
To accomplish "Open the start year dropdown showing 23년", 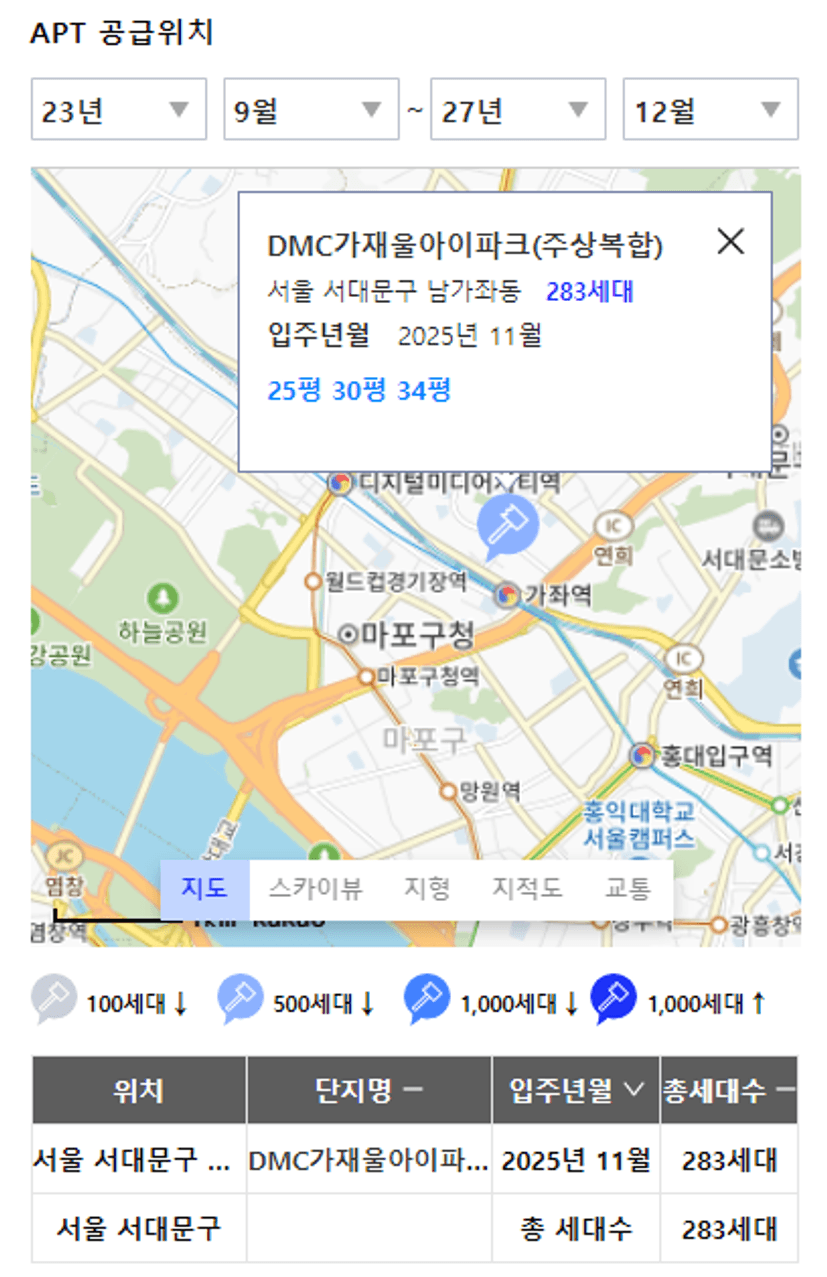I will 118,109.
